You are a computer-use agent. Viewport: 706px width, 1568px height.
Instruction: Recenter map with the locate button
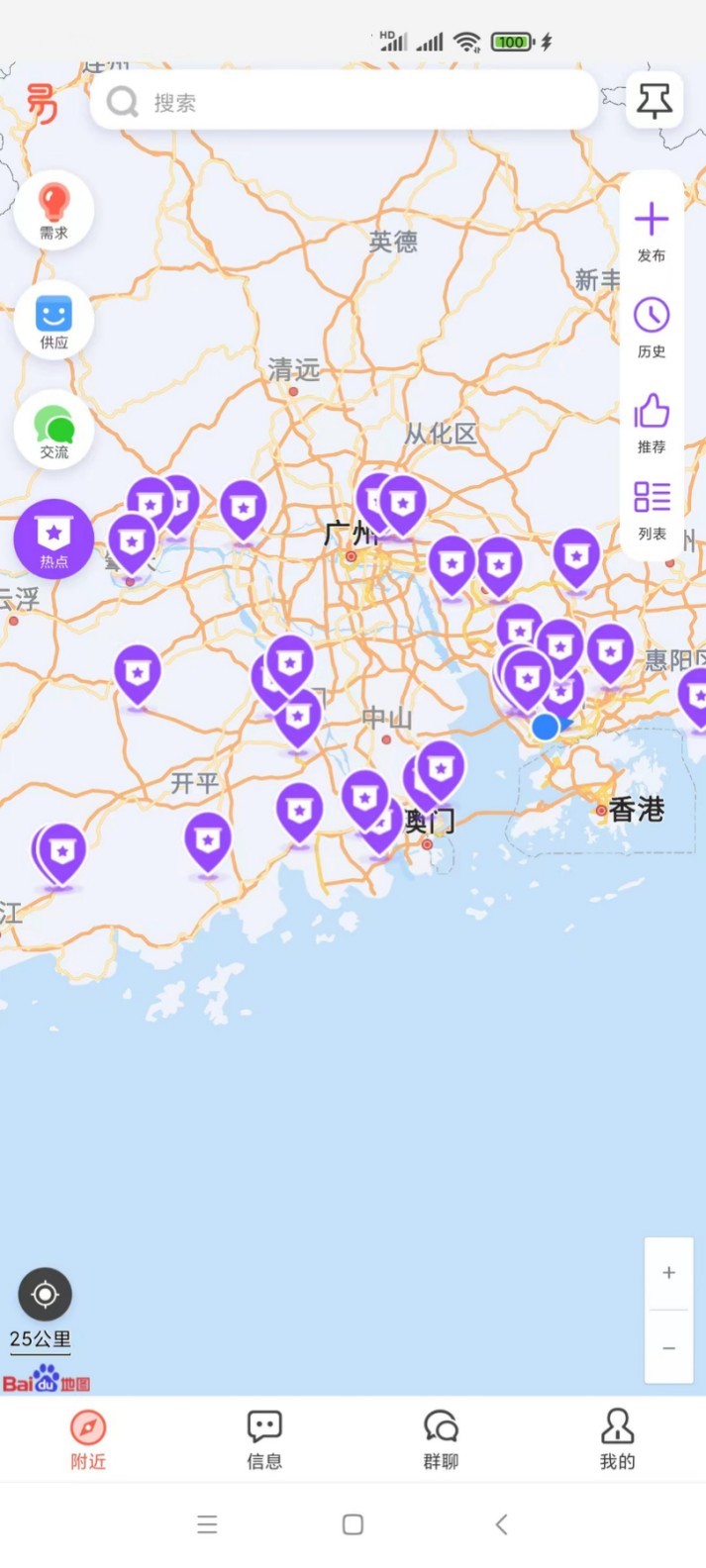pos(45,1294)
